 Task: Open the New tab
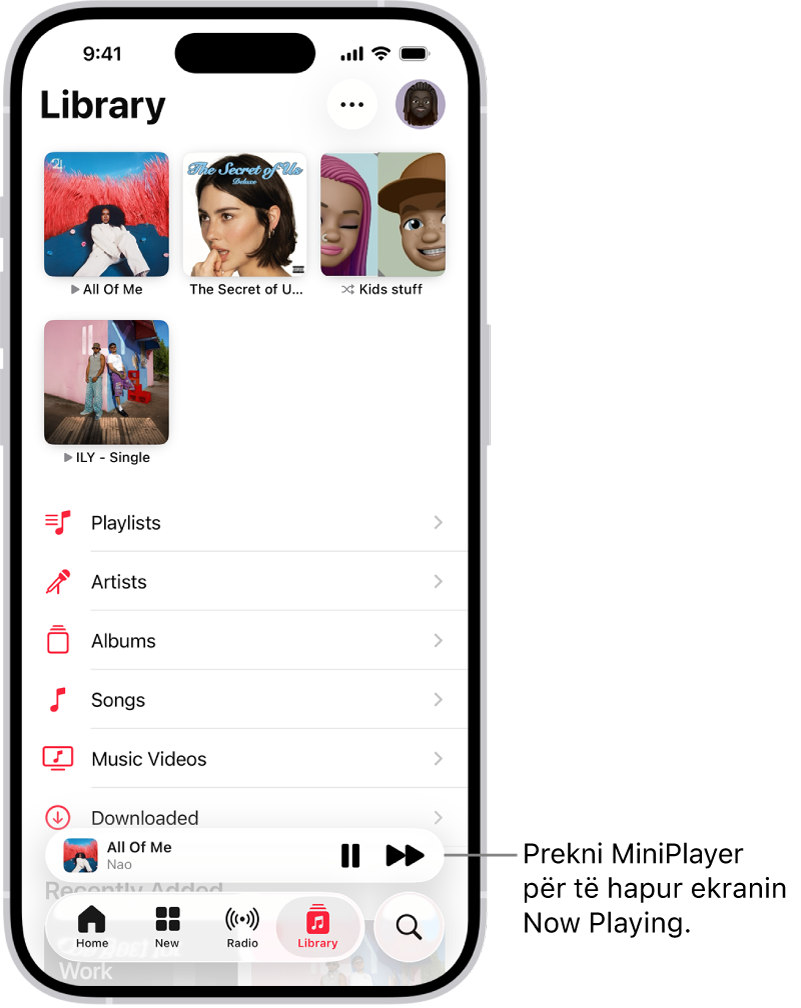(x=166, y=927)
